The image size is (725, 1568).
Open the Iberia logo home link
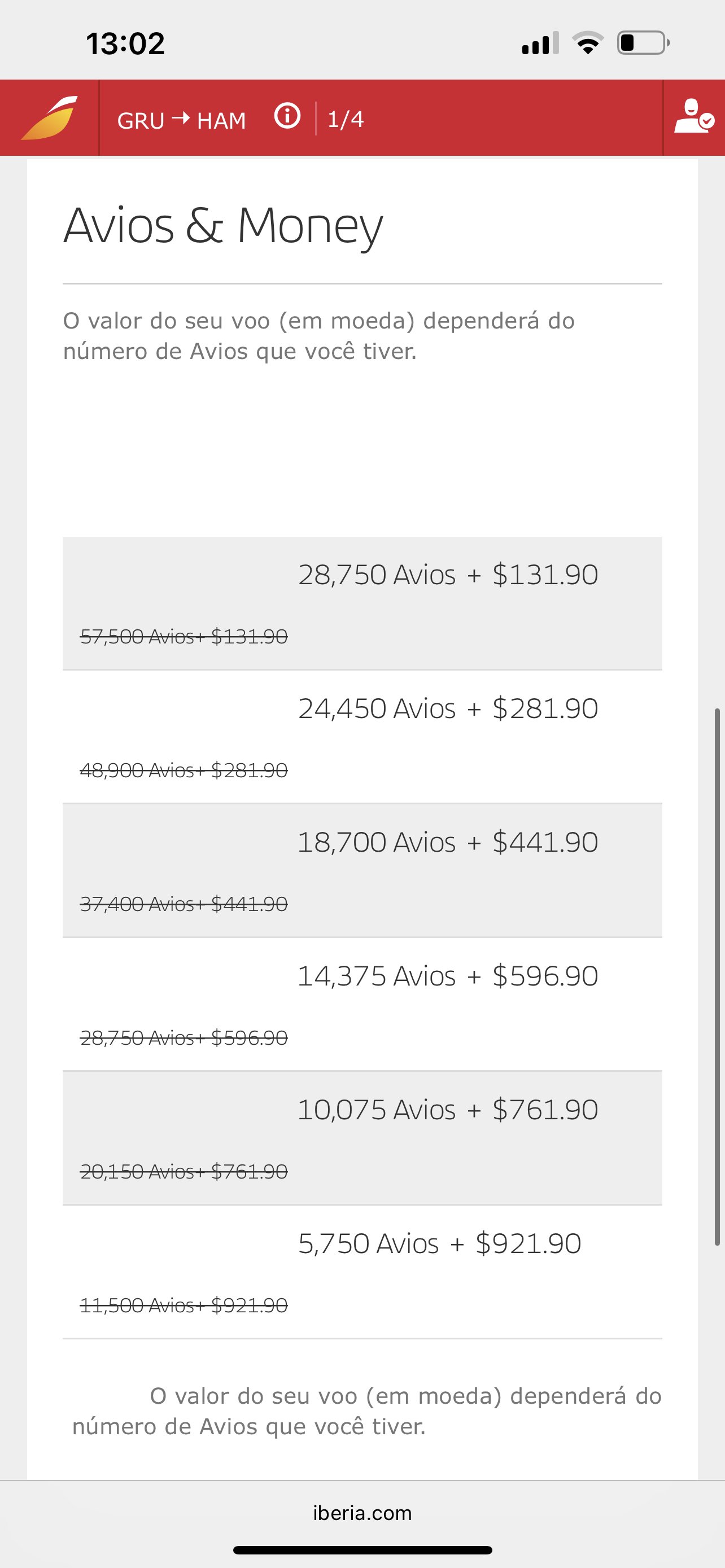[49, 117]
